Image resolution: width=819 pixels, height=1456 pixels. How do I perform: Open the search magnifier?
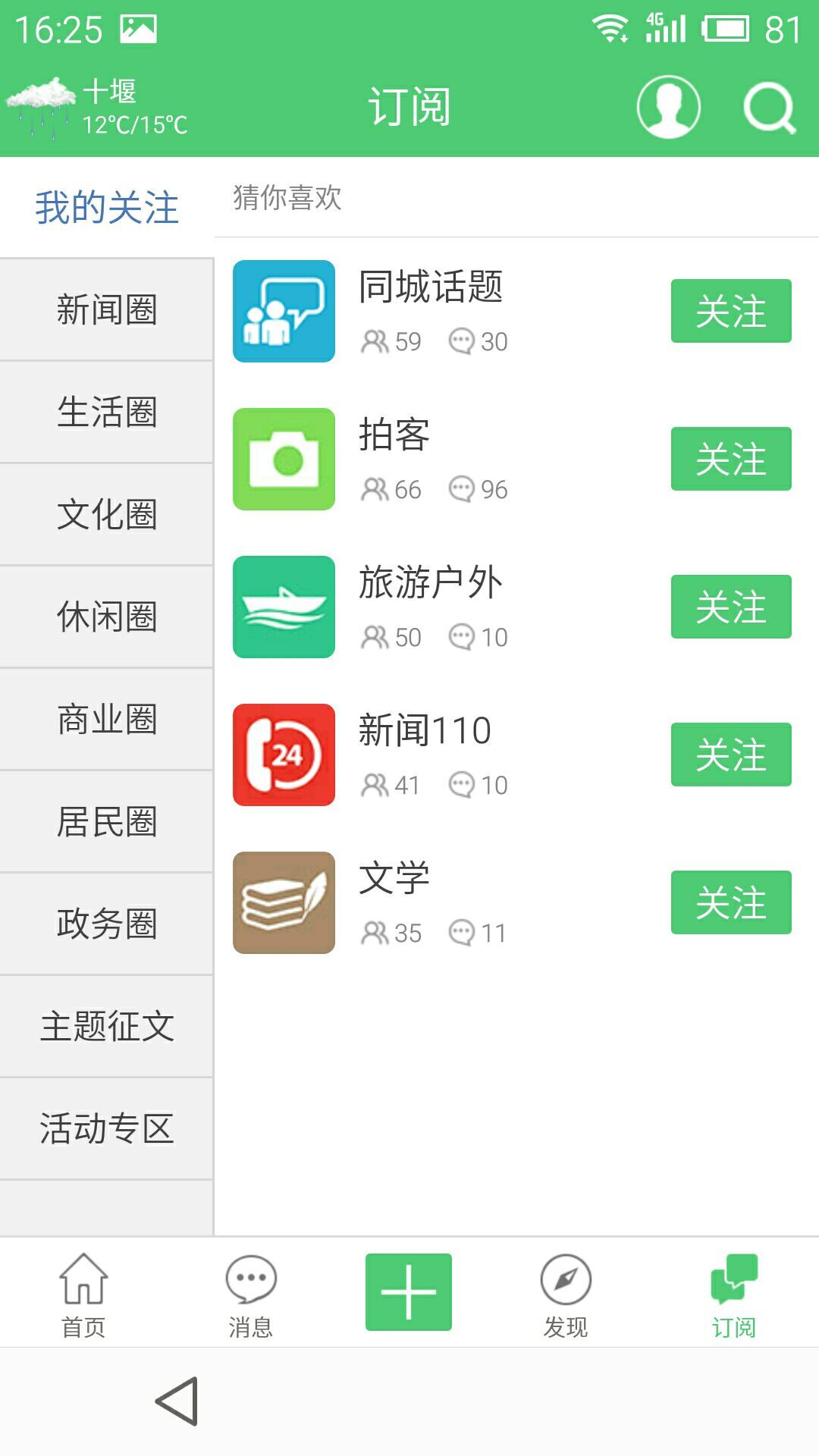pos(769,108)
